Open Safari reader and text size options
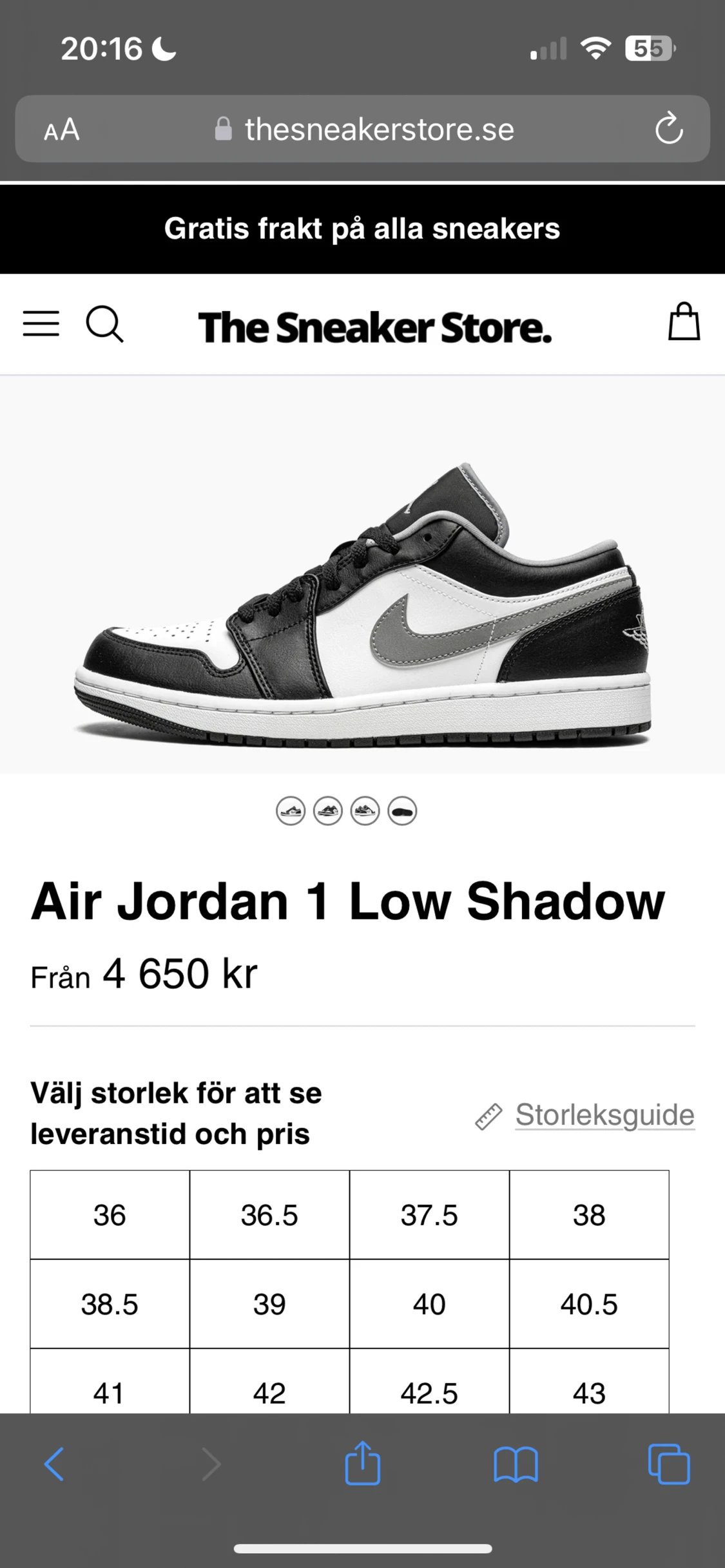725x1568 pixels. click(62, 129)
